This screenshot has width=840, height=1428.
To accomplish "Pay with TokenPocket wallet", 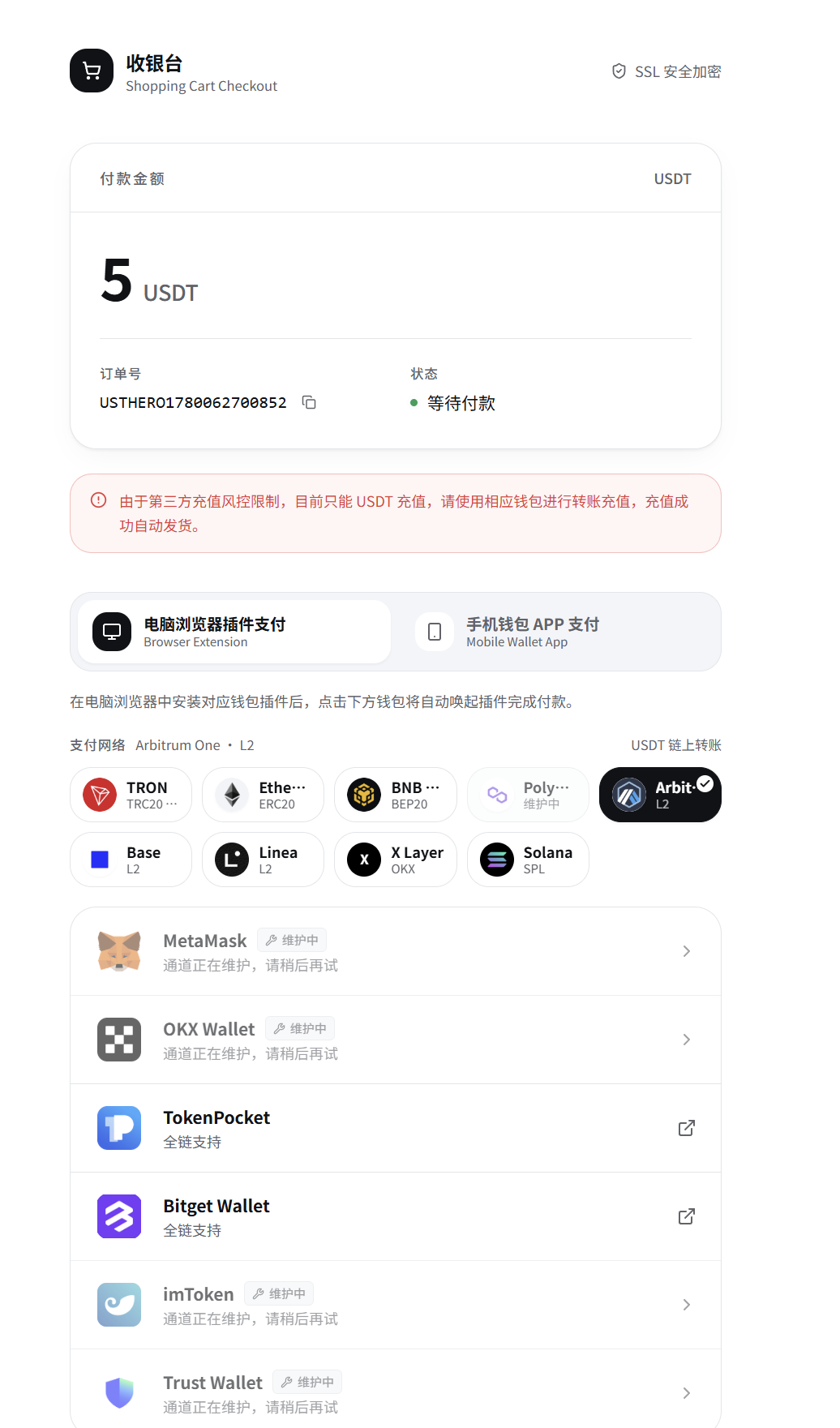I will [x=396, y=1128].
